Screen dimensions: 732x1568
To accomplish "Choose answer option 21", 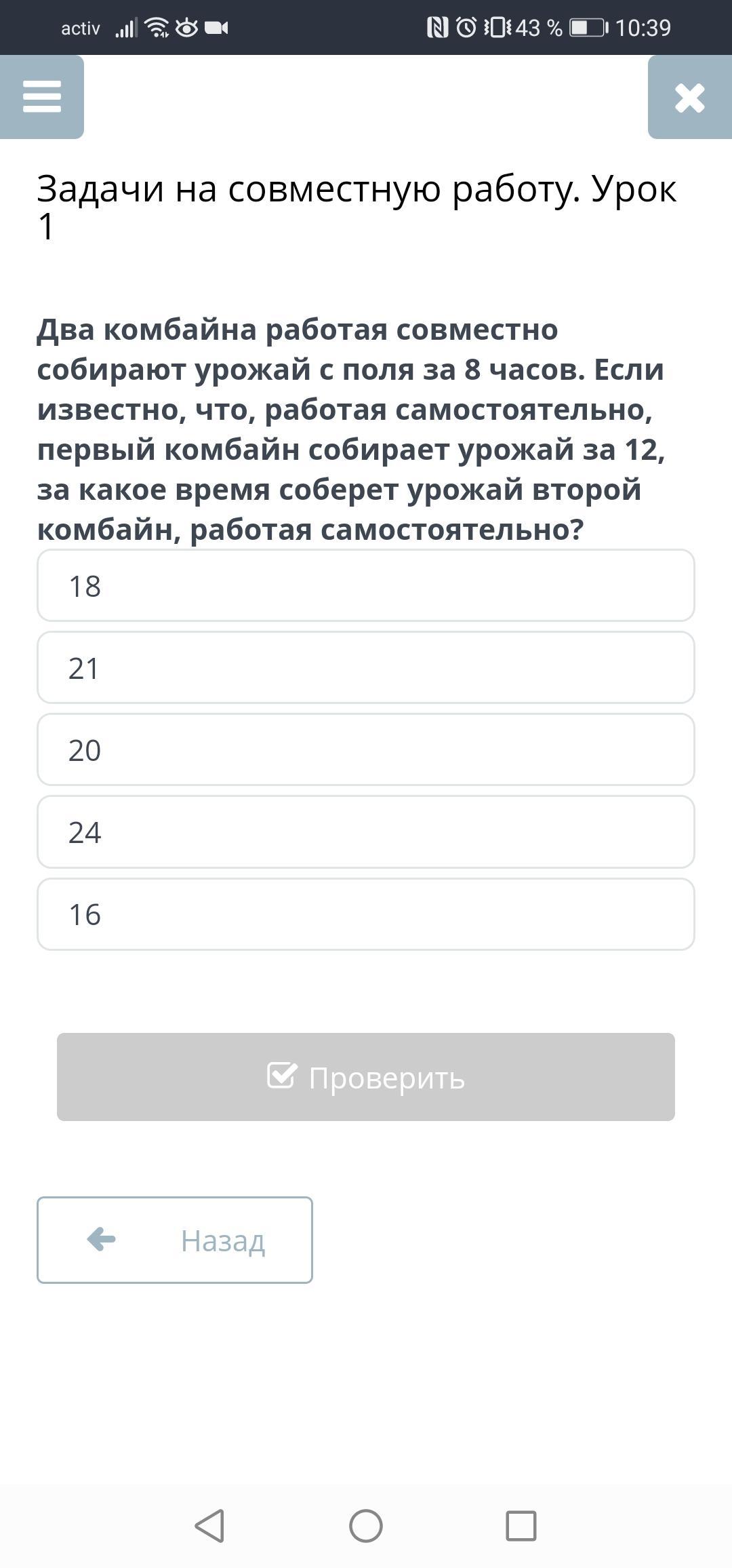I will tap(366, 667).
